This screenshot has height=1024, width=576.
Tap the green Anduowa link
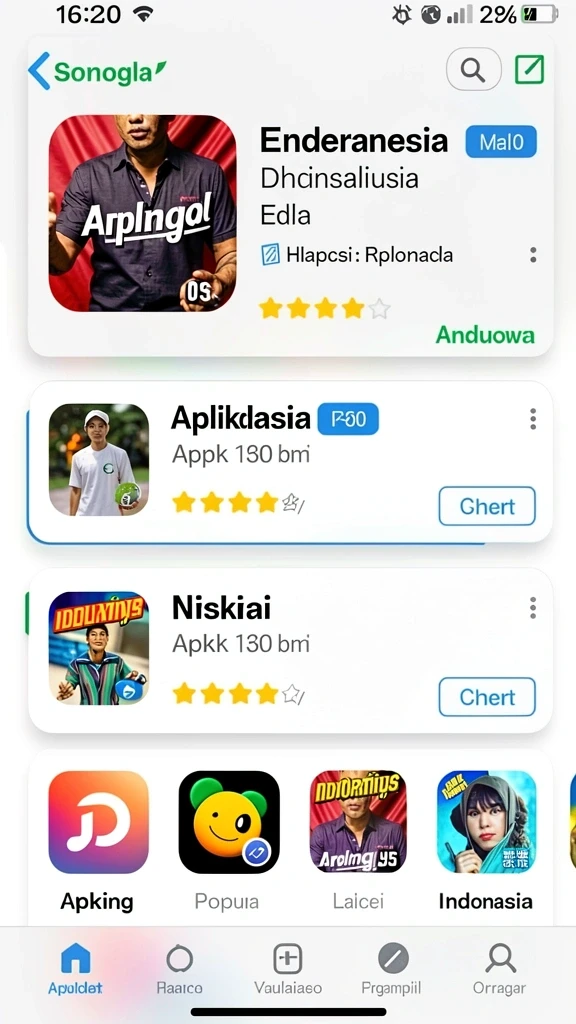point(485,334)
